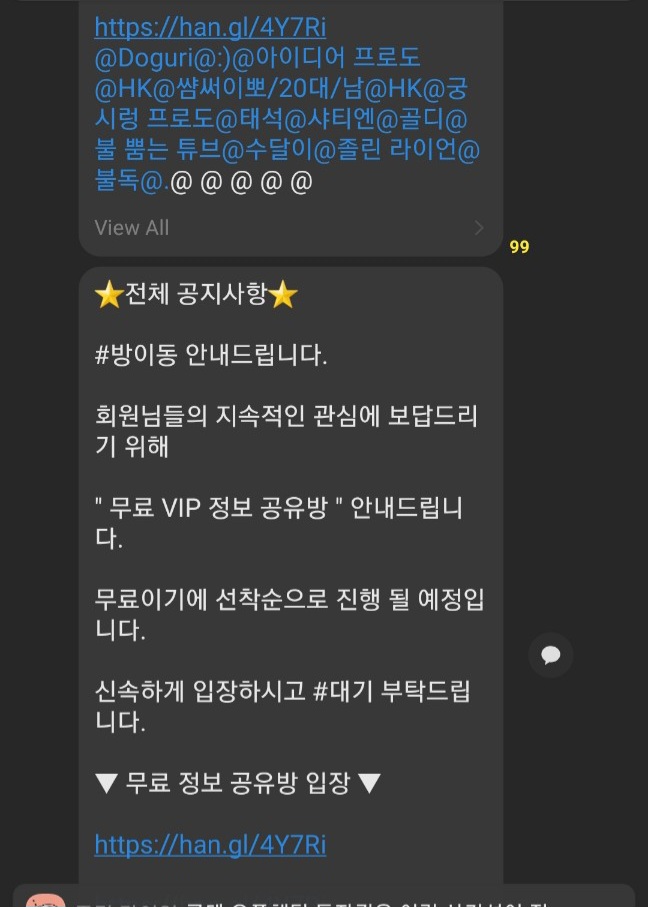Tap the comment bubble beside the notice message

[x=550, y=655]
